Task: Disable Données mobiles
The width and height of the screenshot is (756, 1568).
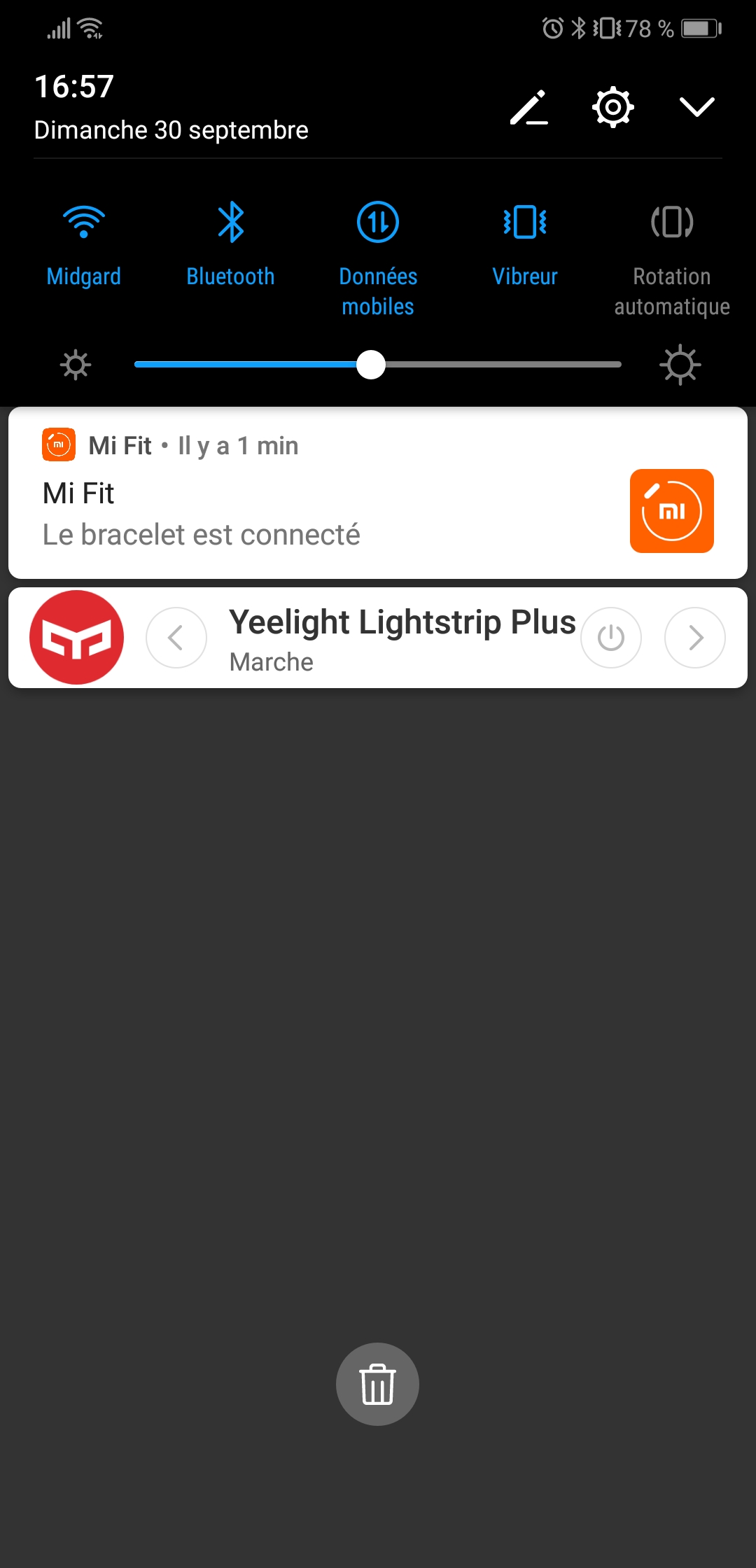Action: coord(378,223)
